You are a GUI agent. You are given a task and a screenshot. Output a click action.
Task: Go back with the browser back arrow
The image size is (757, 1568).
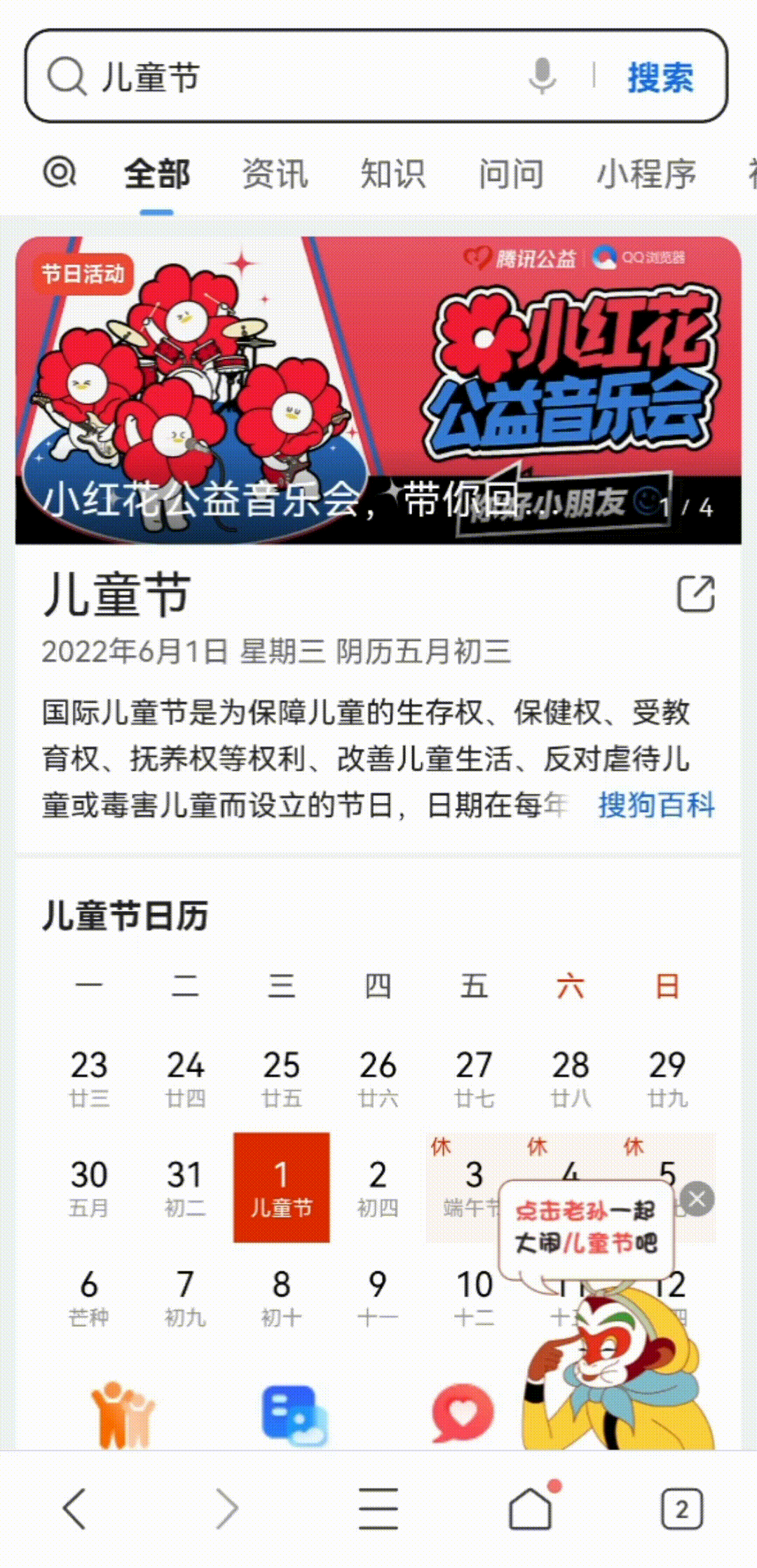(x=75, y=1508)
